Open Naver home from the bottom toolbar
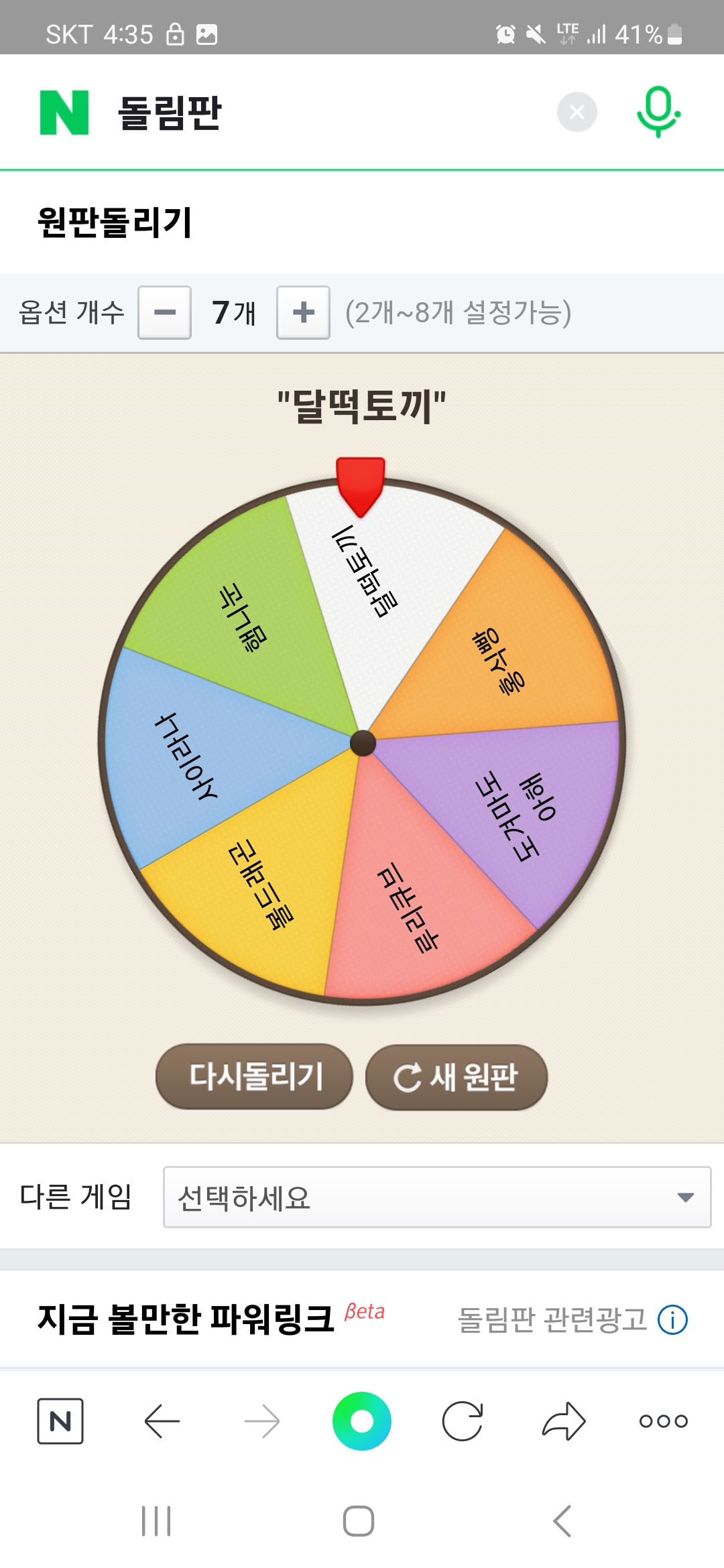 60,1421
